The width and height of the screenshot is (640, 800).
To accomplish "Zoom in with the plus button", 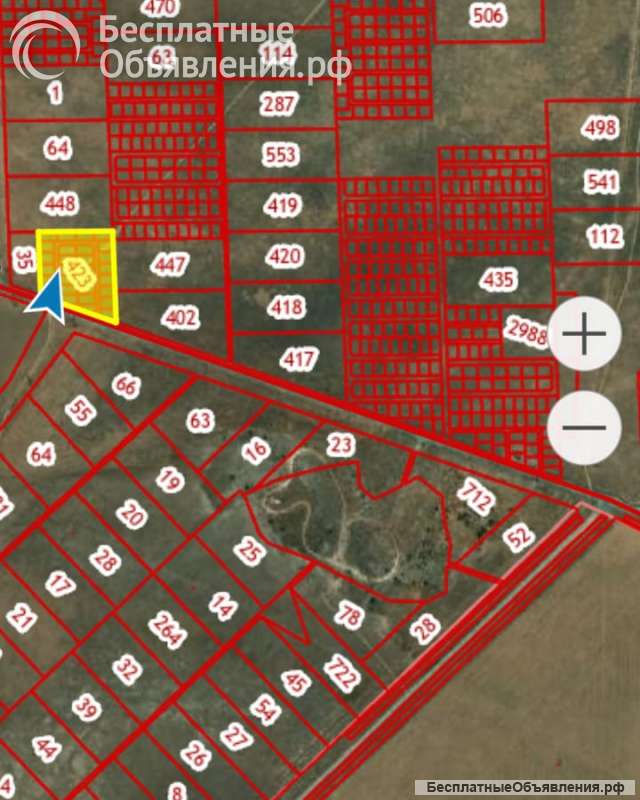I will (585, 335).
